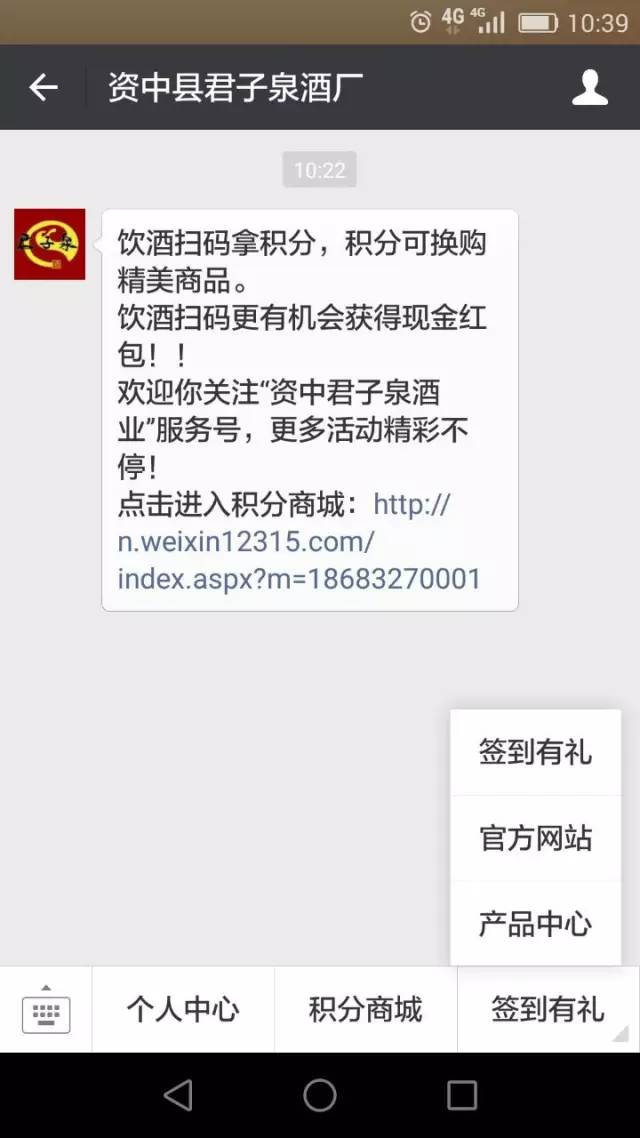The height and width of the screenshot is (1138, 640).
Task: Open the 积分商城 menu
Action: click(365, 1010)
